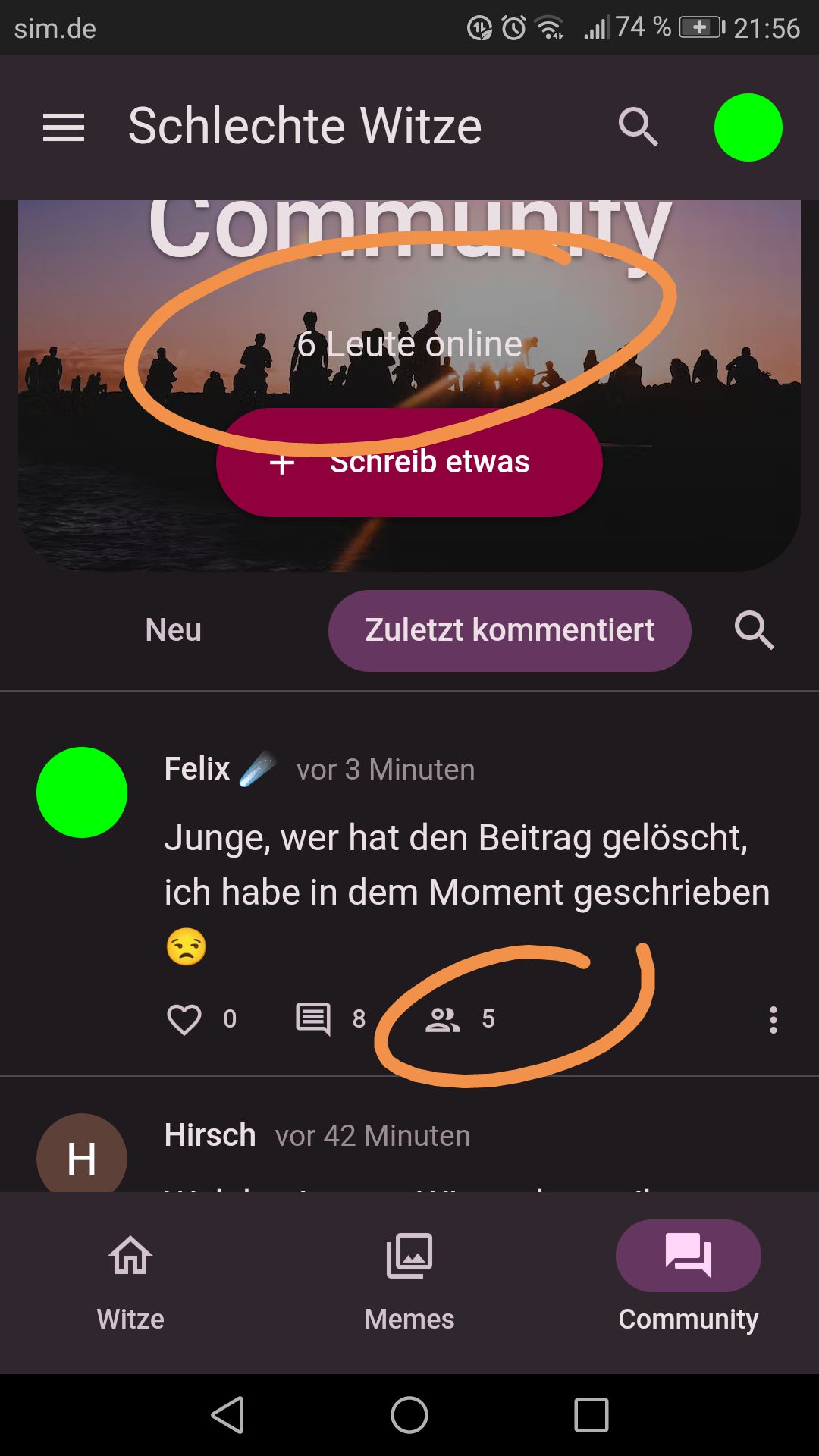Search community posts with the magnifier beside filters

(754, 630)
